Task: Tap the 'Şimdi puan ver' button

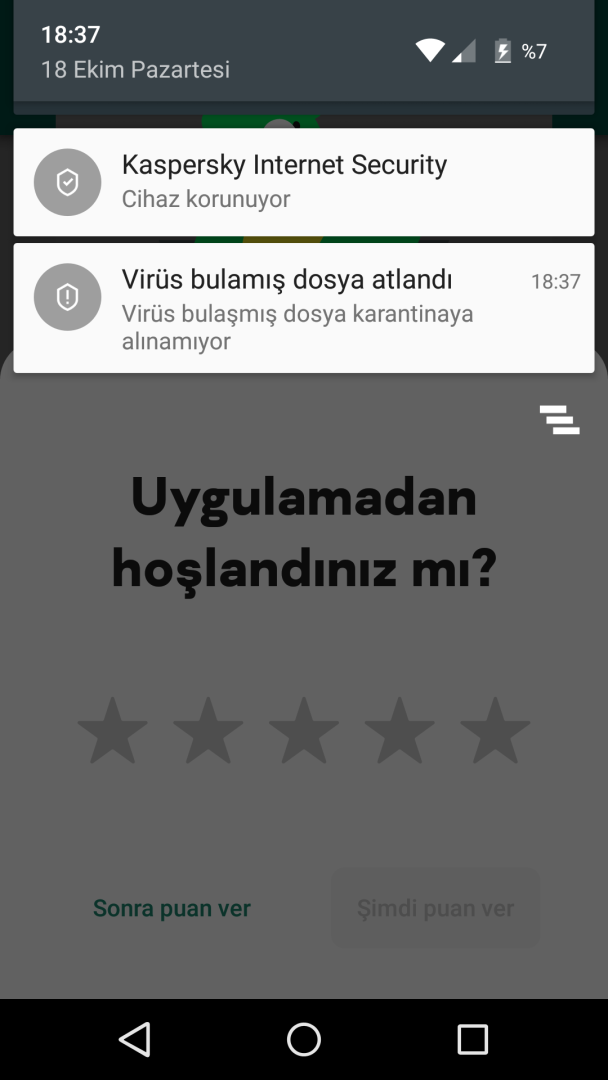Action: click(x=435, y=908)
